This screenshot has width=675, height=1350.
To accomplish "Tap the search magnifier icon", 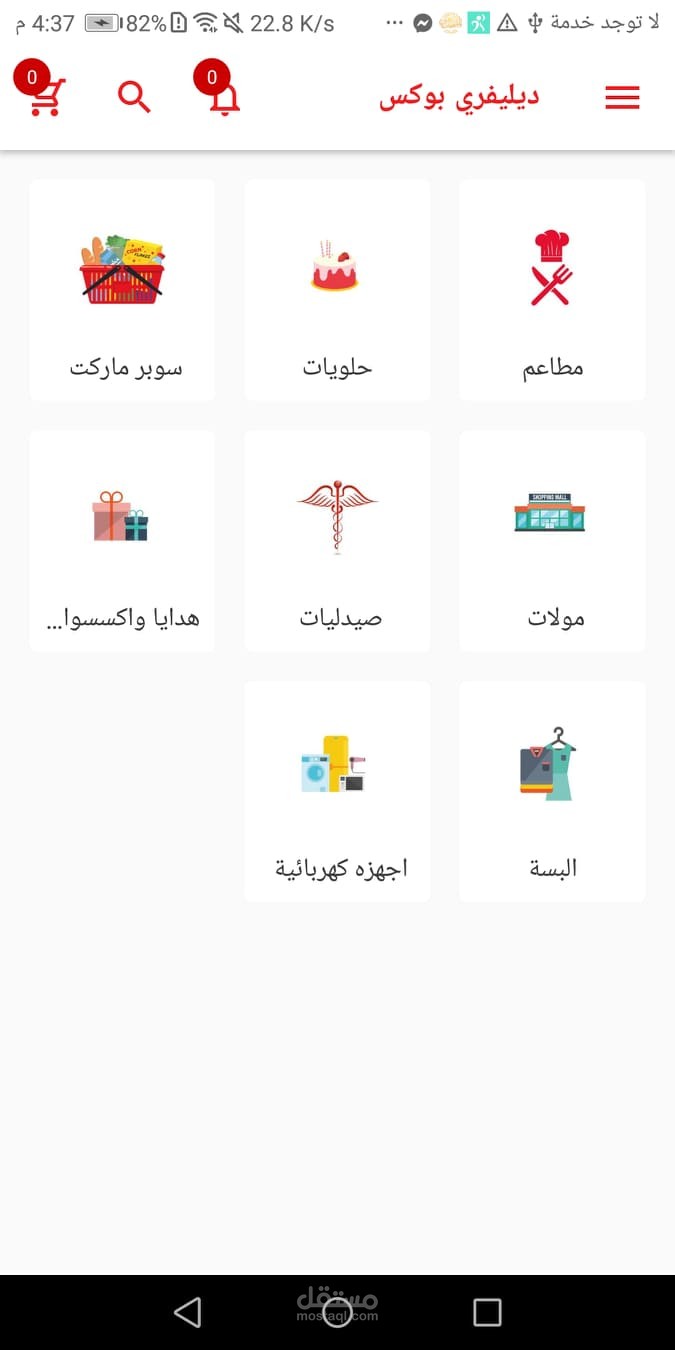I will click(x=134, y=97).
